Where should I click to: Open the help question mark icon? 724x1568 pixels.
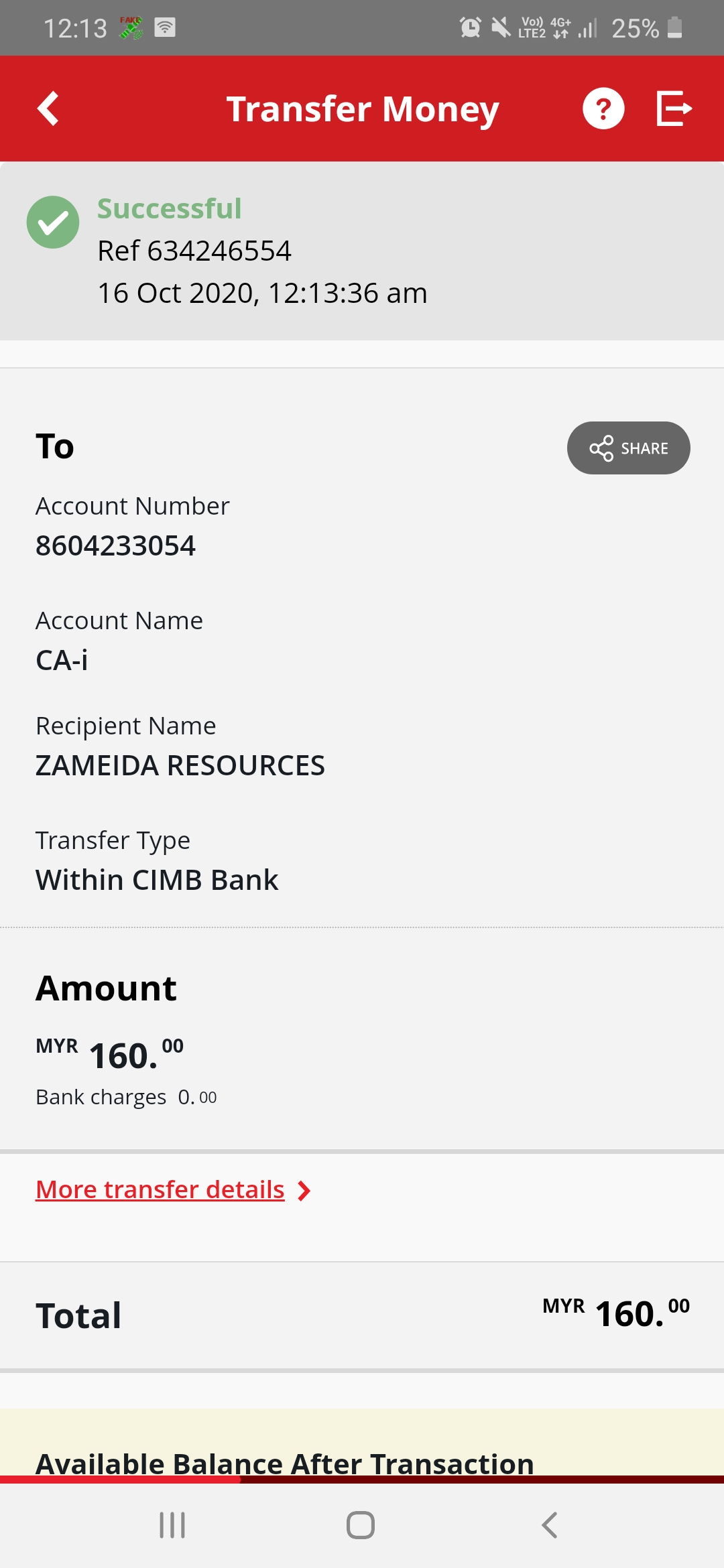[x=603, y=109]
